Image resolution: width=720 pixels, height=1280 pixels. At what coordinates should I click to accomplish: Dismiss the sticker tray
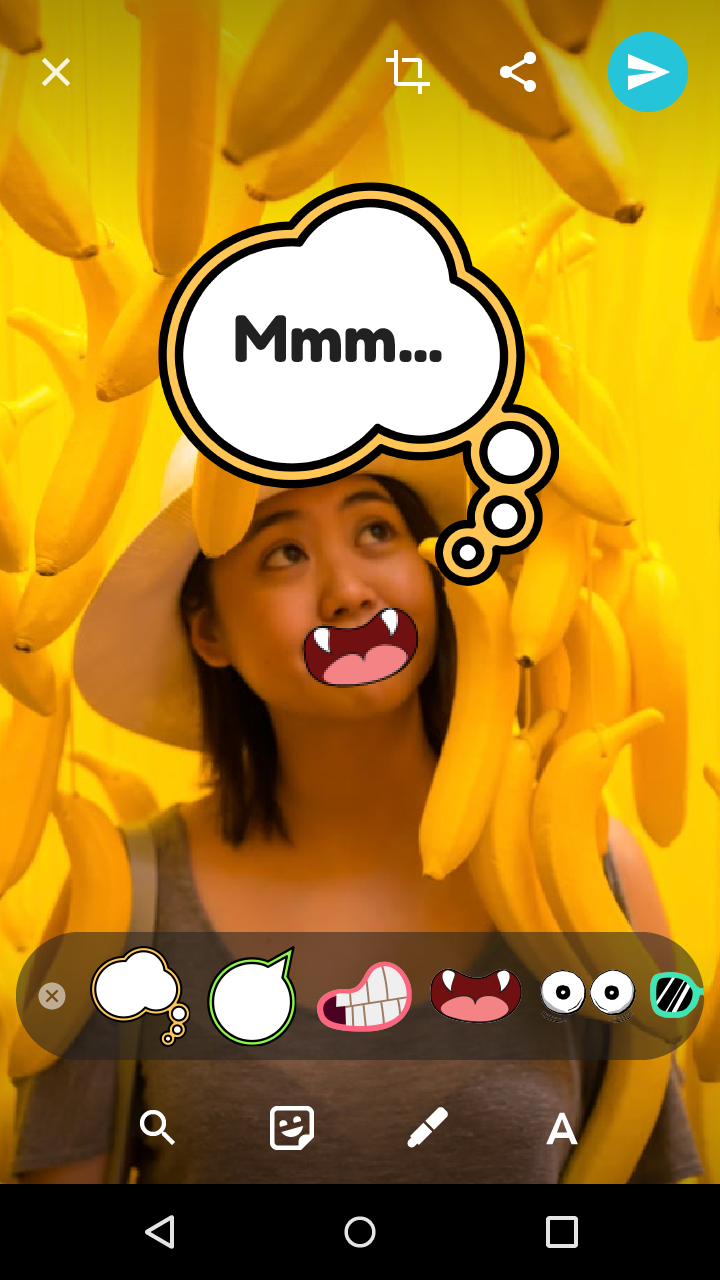pyautogui.click(x=52, y=996)
